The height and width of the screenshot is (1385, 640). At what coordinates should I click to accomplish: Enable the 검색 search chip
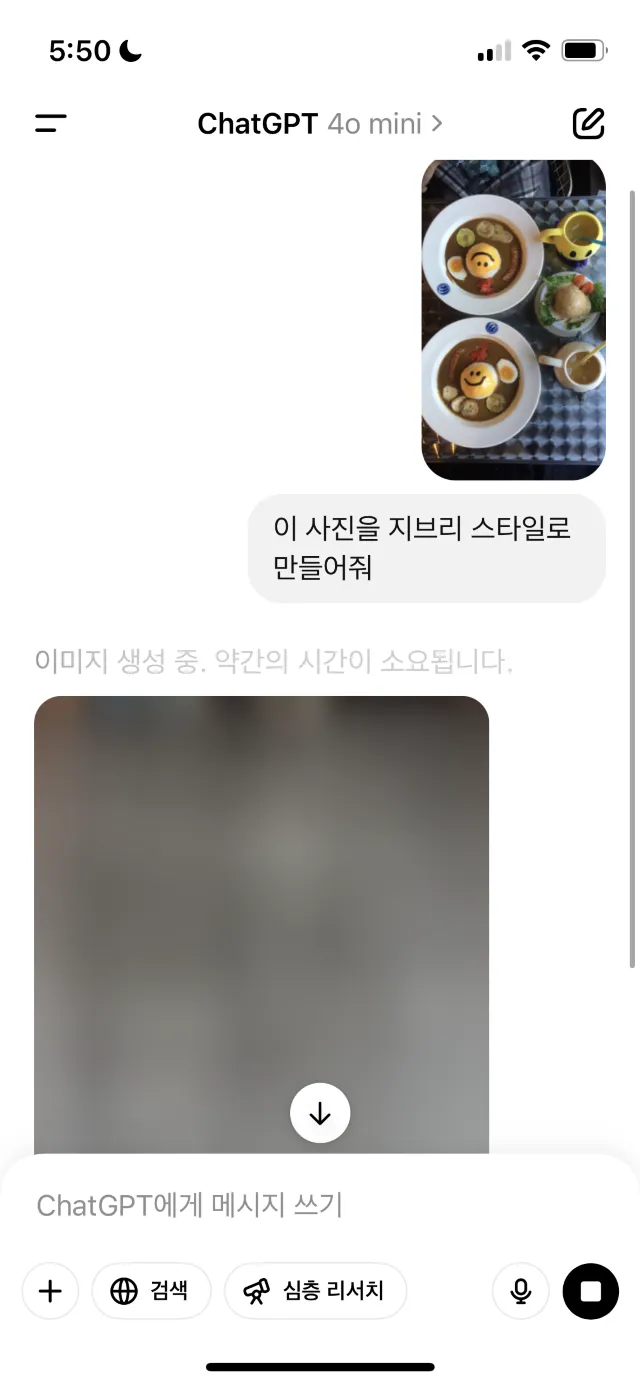point(151,1291)
